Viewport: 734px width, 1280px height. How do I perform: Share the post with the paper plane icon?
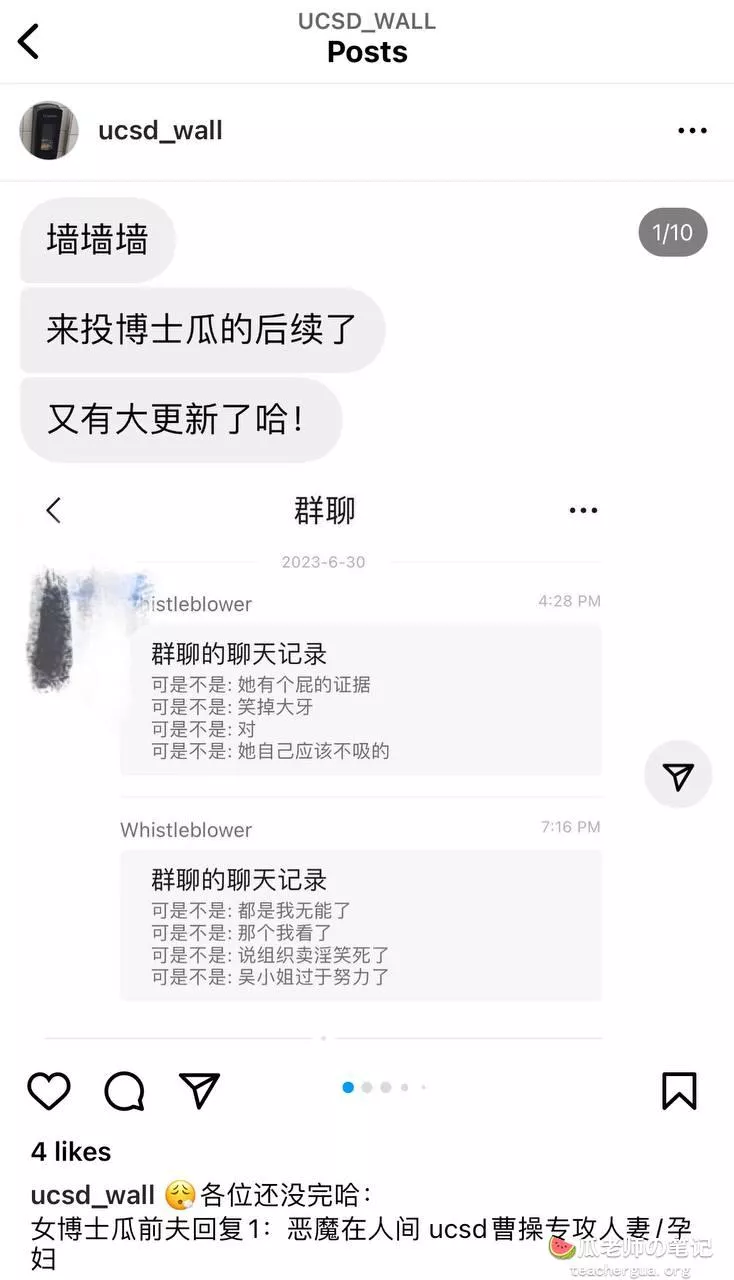click(x=199, y=1091)
